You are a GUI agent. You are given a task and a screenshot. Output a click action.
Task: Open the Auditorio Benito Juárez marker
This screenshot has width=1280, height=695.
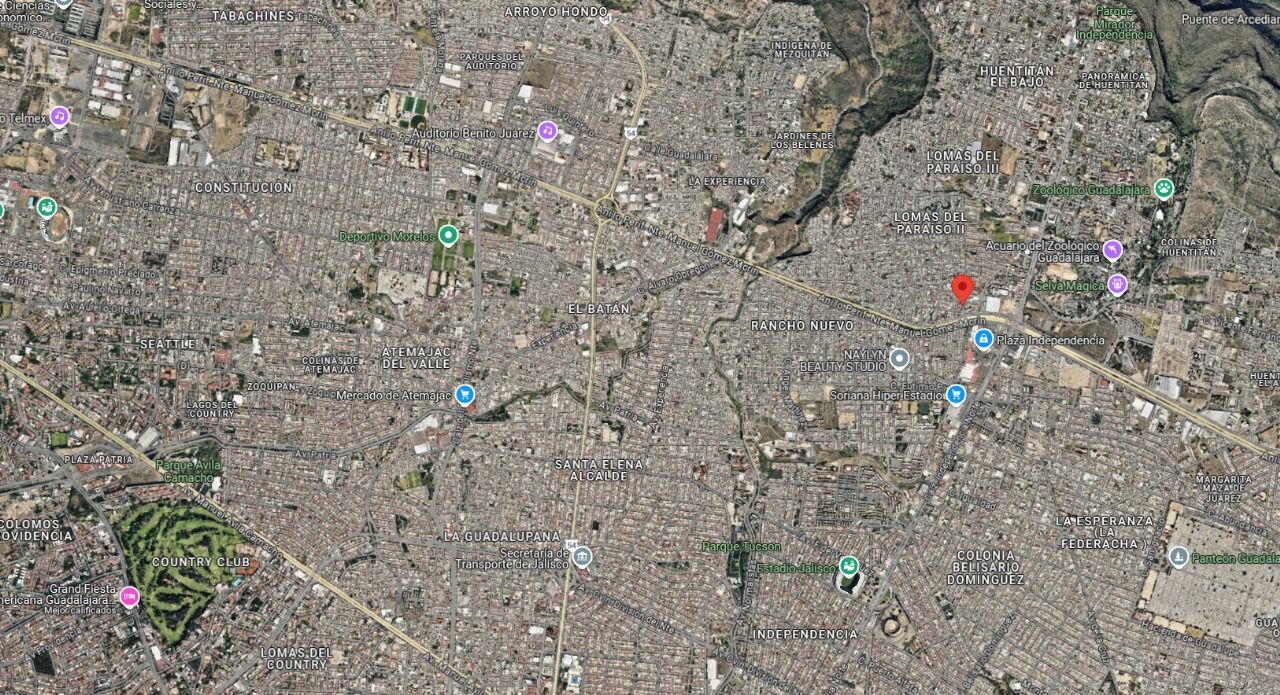(547, 130)
